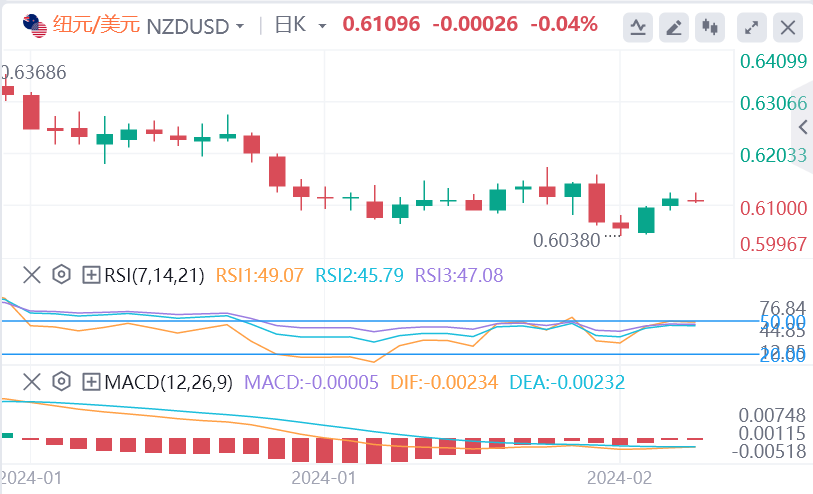Change the candlestick chart type

coord(710,26)
